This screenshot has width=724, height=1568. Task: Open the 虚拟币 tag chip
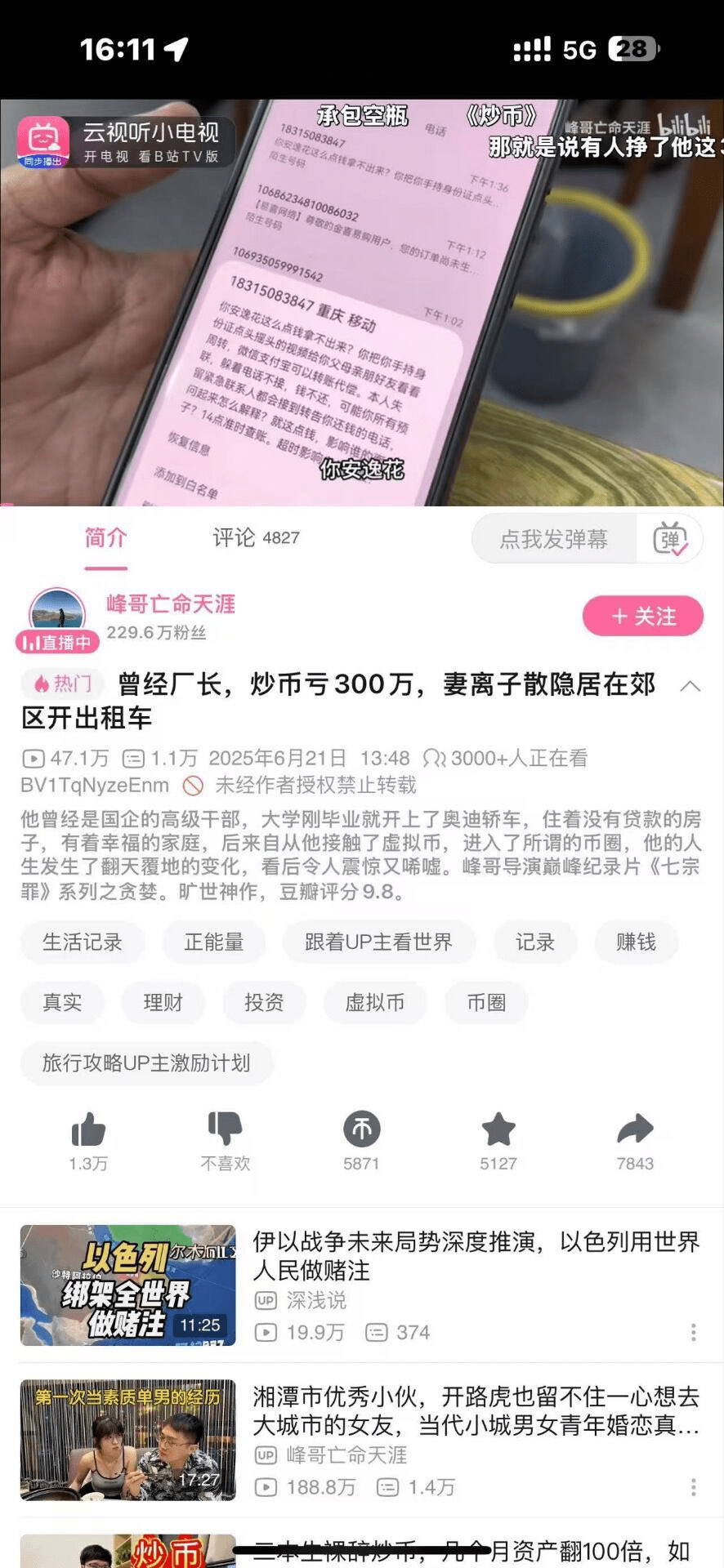point(374,1002)
